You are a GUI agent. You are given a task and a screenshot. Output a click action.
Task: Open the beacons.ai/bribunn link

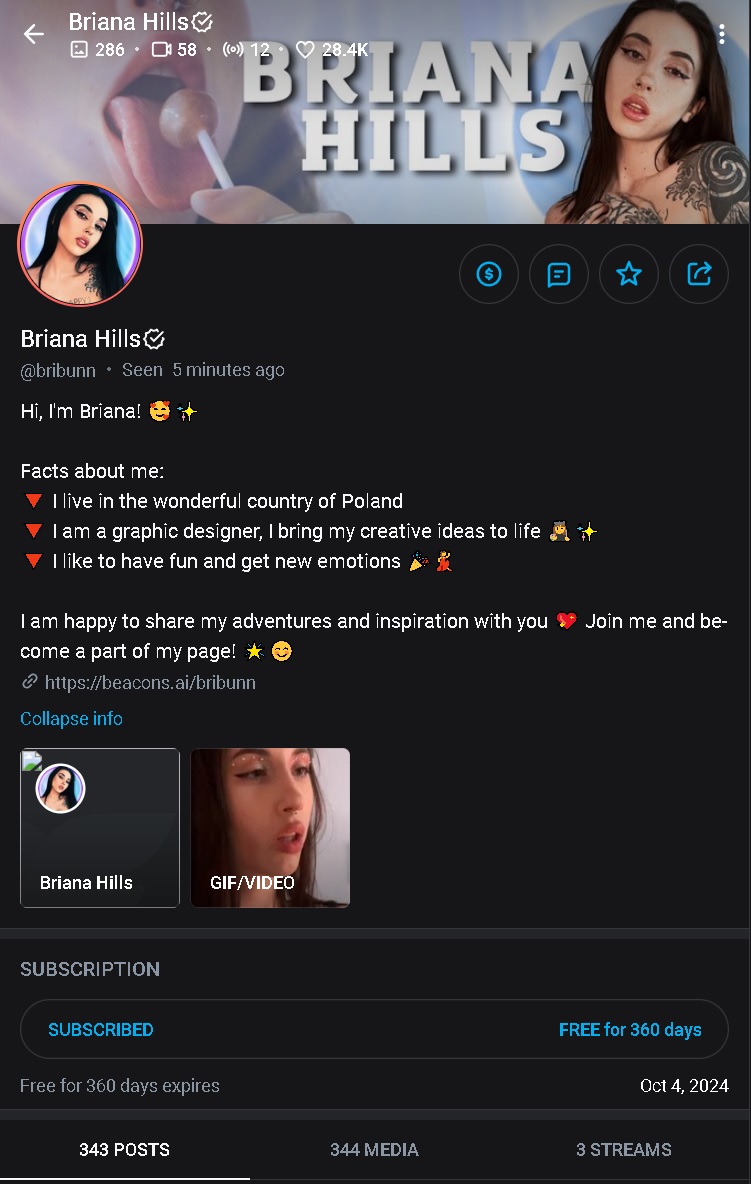pyautogui.click(x=150, y=683)
